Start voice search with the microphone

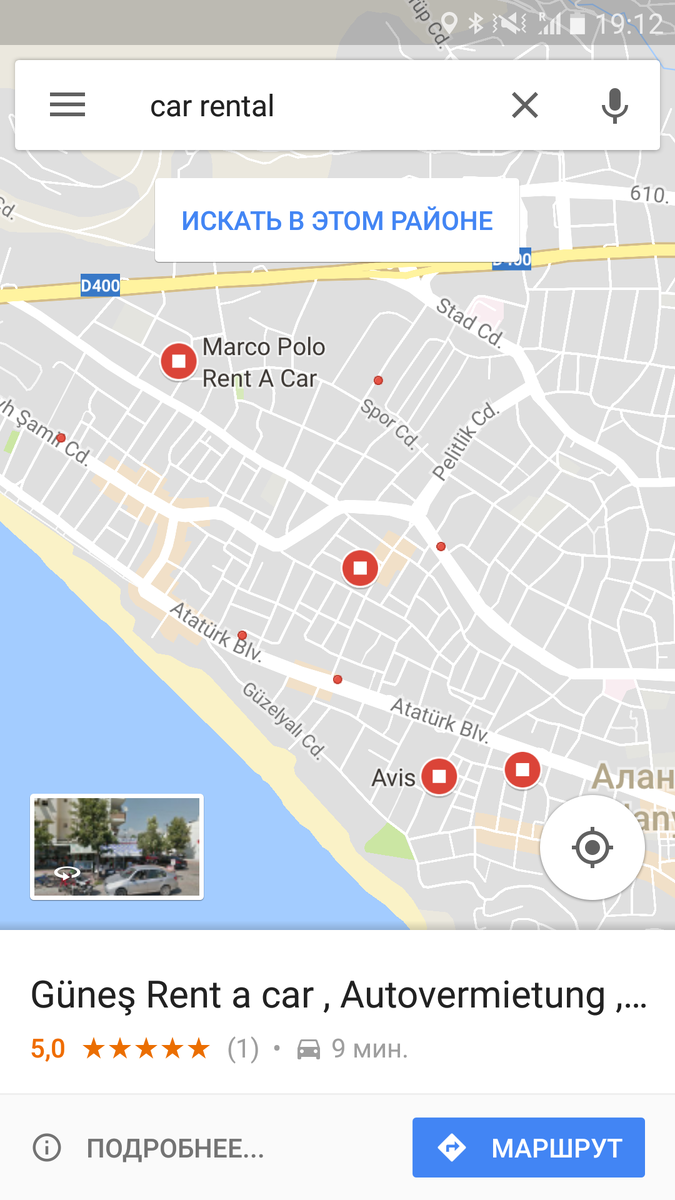point(614,105)
